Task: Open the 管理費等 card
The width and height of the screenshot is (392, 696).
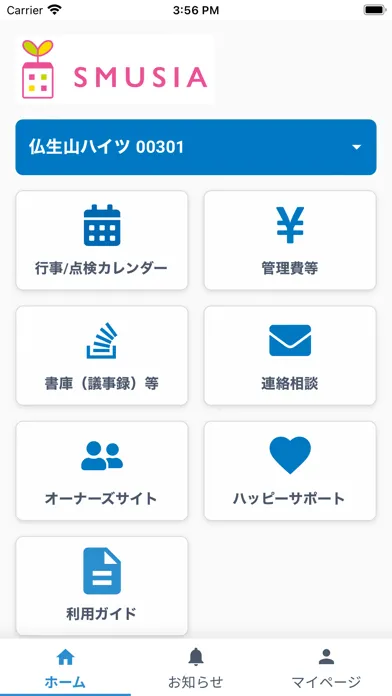Action: tap(290, 241)
